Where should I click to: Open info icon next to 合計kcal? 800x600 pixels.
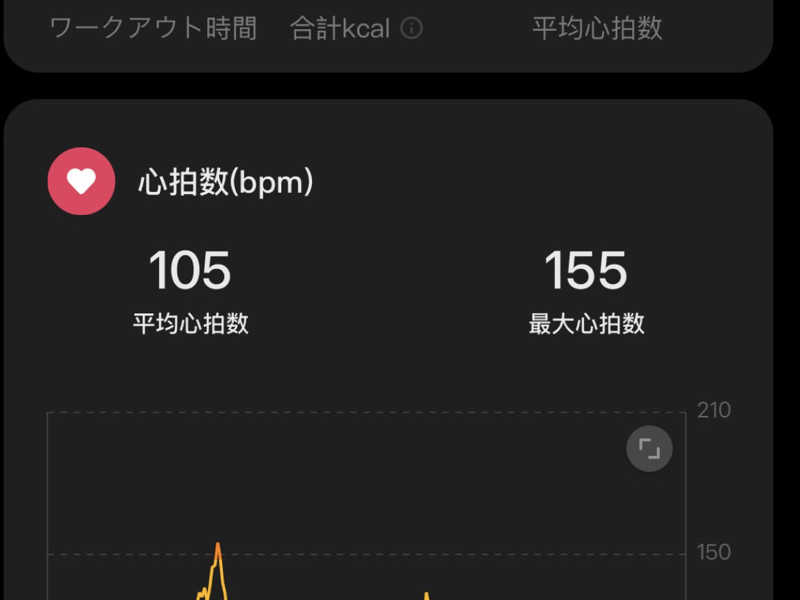tap(411, 28)
